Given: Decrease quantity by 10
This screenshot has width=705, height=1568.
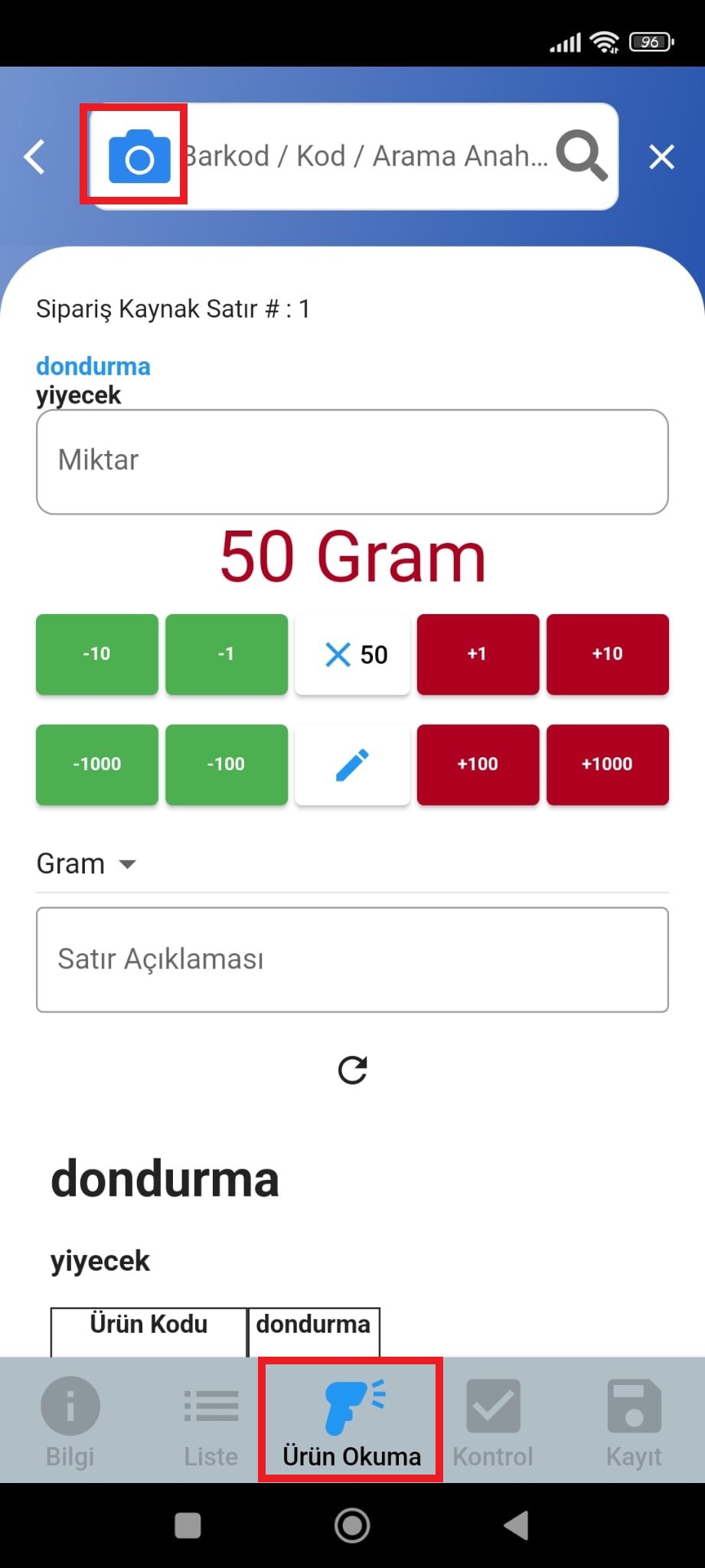Looking at the screenshot, I should (x=97, y=654).
